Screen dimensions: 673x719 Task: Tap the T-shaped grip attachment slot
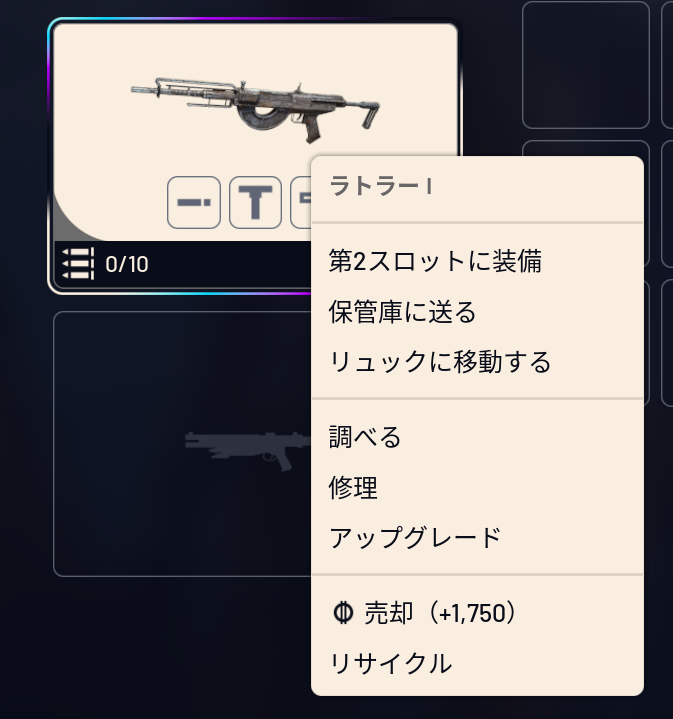(255, 202)
